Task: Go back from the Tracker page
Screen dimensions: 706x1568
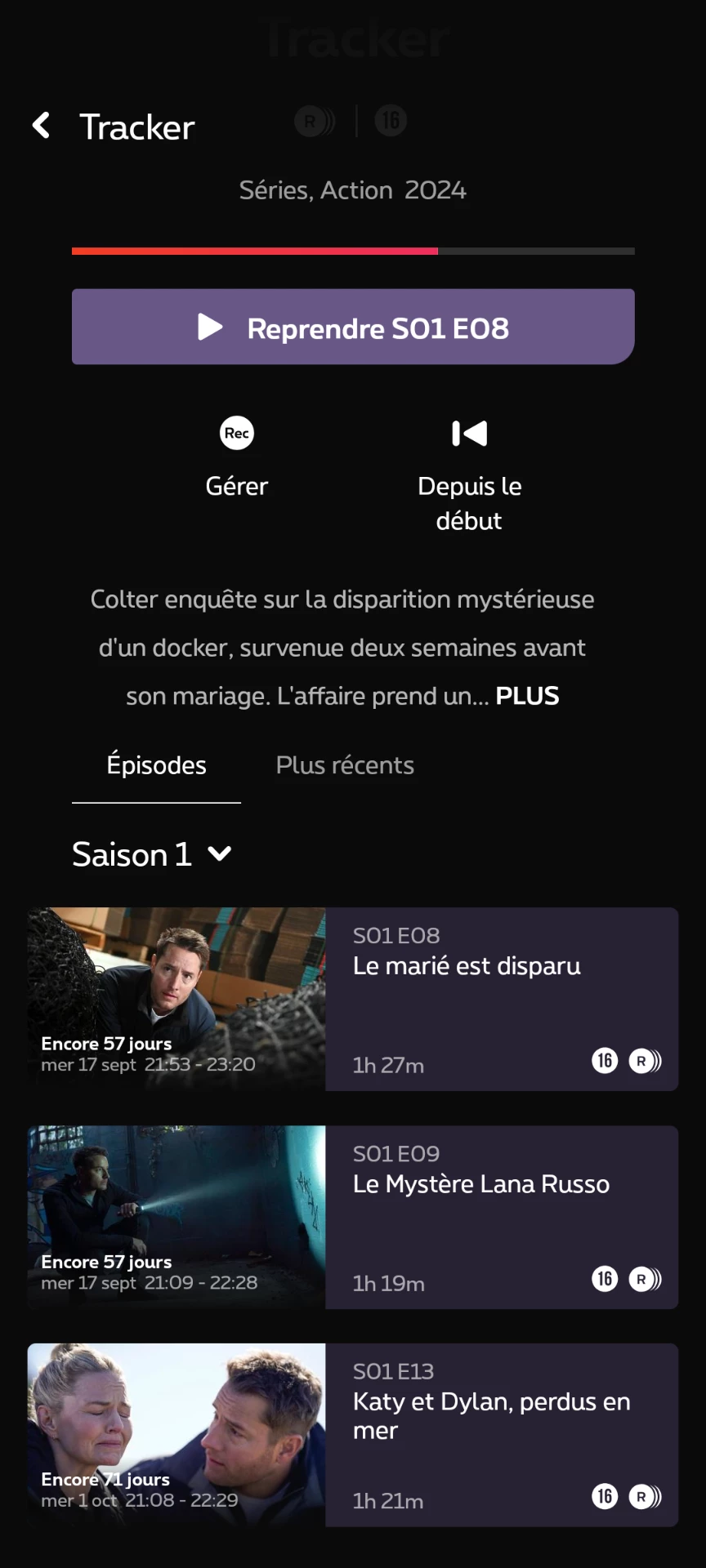Action: 41,126
